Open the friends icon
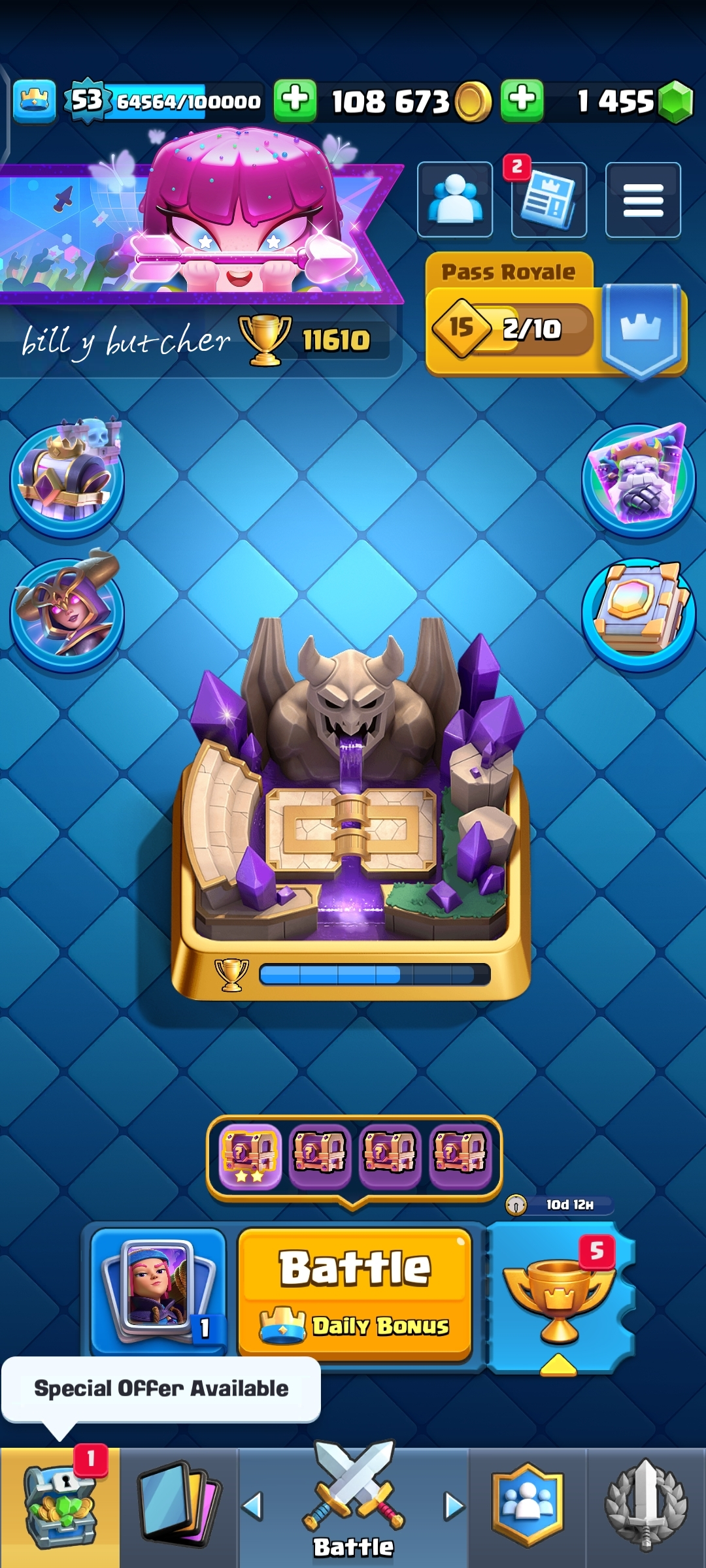The image size is (706, 1568). tap(455, 199)
